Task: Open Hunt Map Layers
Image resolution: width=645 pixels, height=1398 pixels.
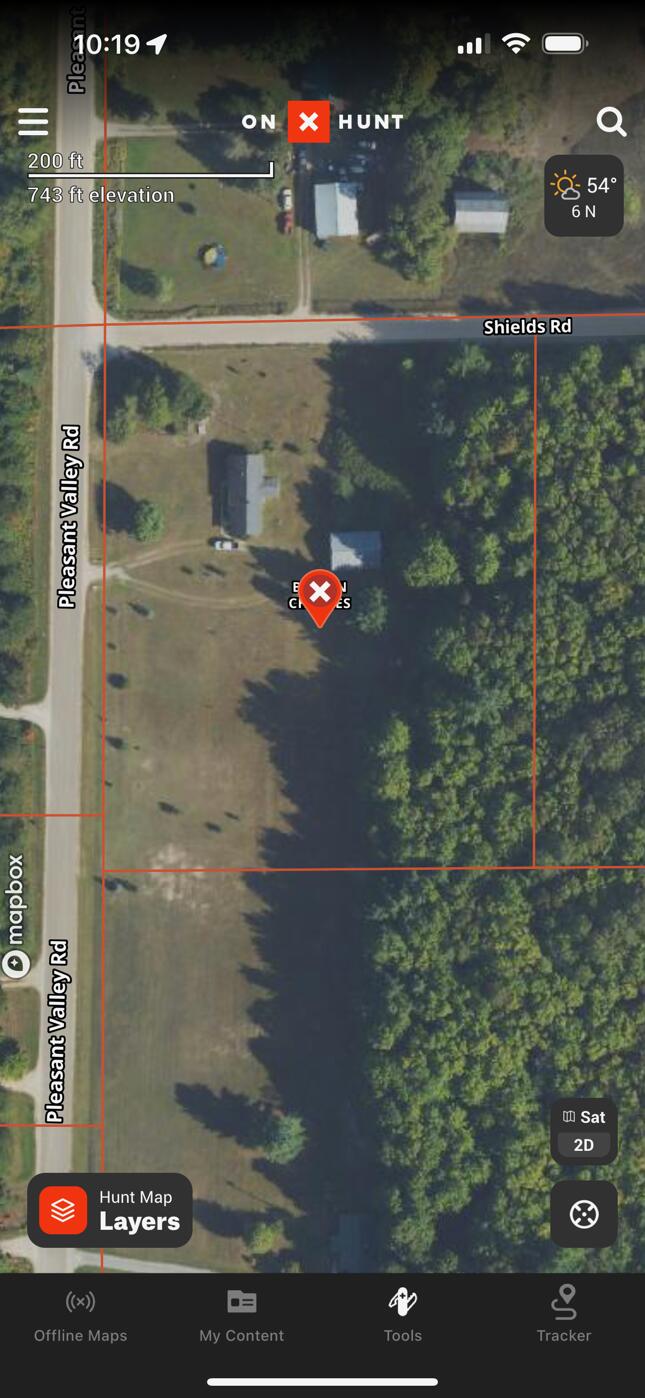Action: (x=110, y=1210)
